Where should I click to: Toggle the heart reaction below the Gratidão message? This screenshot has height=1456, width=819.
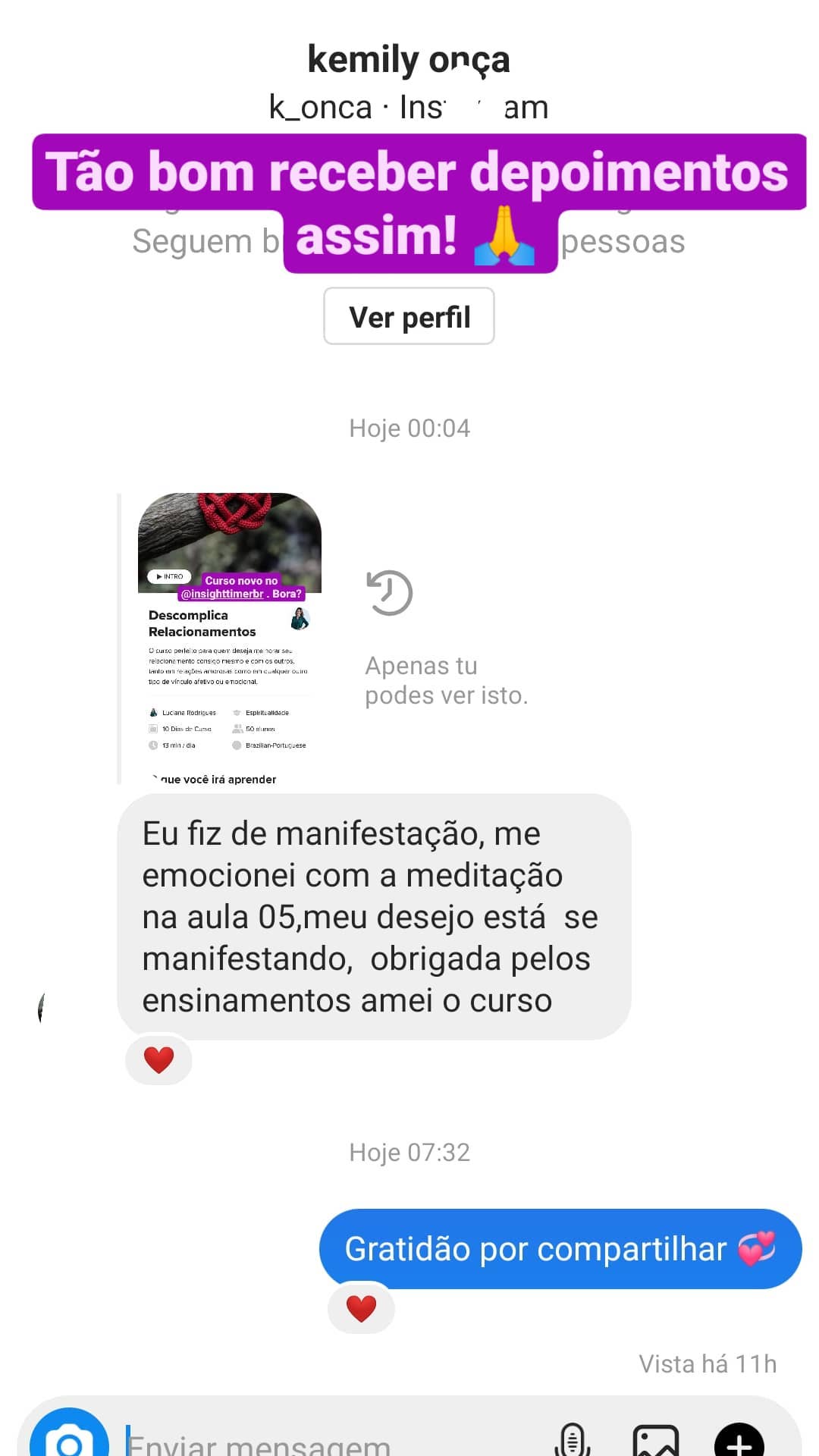361,1307
